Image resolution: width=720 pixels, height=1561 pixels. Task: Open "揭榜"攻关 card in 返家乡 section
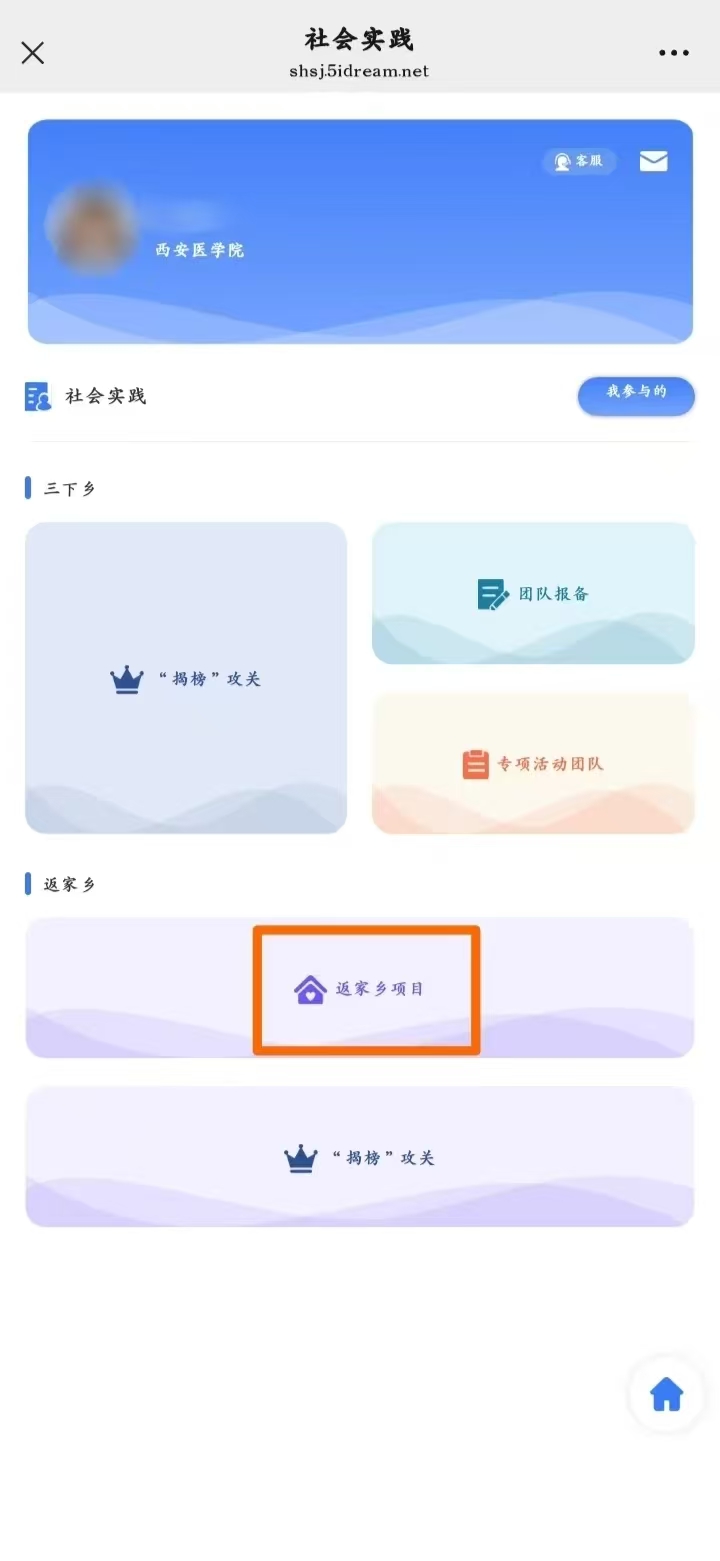[x=360, y=1157]
